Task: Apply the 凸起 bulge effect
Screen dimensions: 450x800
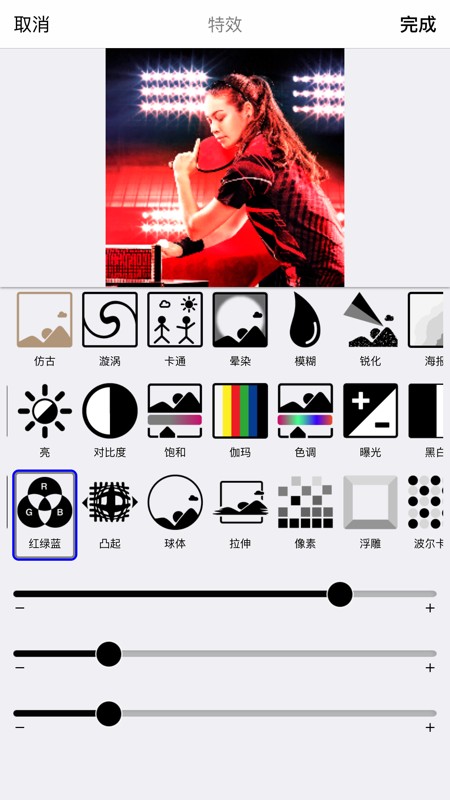Action: [x=110, y=512]
